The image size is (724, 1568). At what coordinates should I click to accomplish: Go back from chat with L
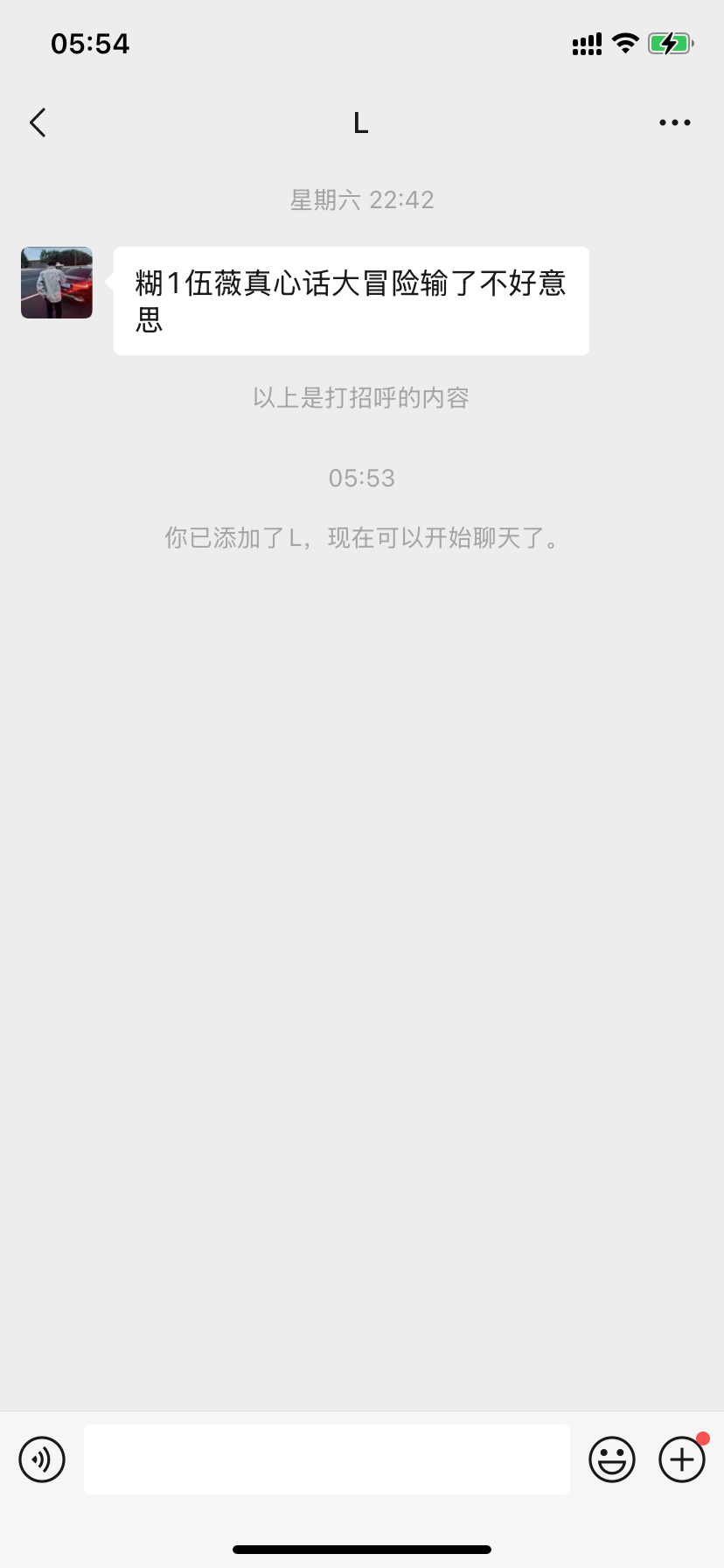tap(38, 122)
